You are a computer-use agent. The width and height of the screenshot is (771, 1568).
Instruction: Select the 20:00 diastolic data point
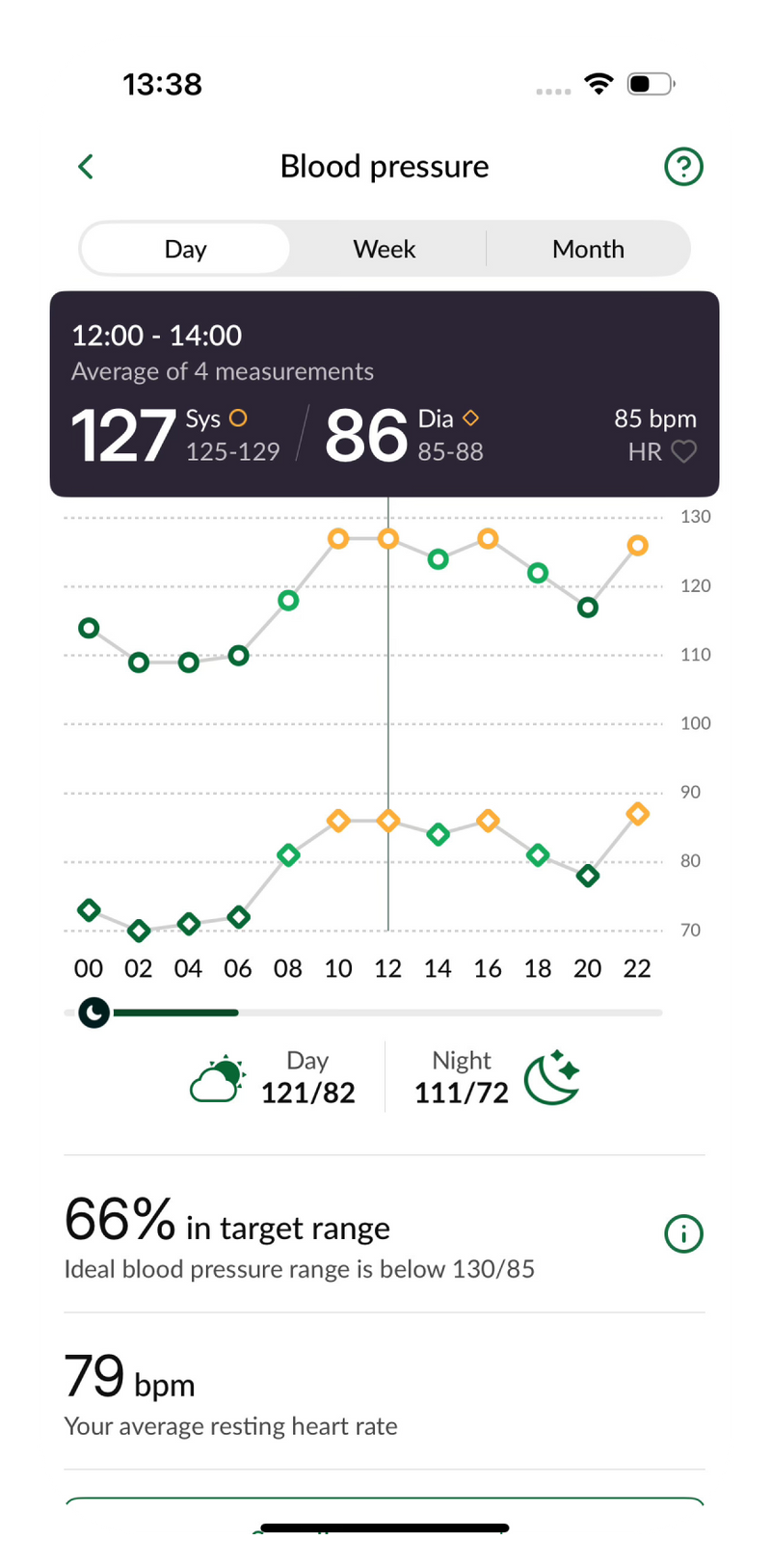coord(588,877)
